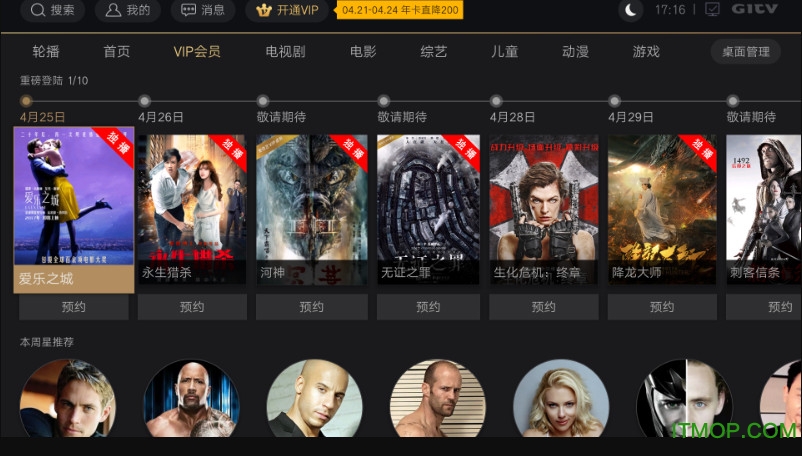802x456 pixels.
Task: Open 消息 messages
Action: pyautogui.click(x=201, y=10)
